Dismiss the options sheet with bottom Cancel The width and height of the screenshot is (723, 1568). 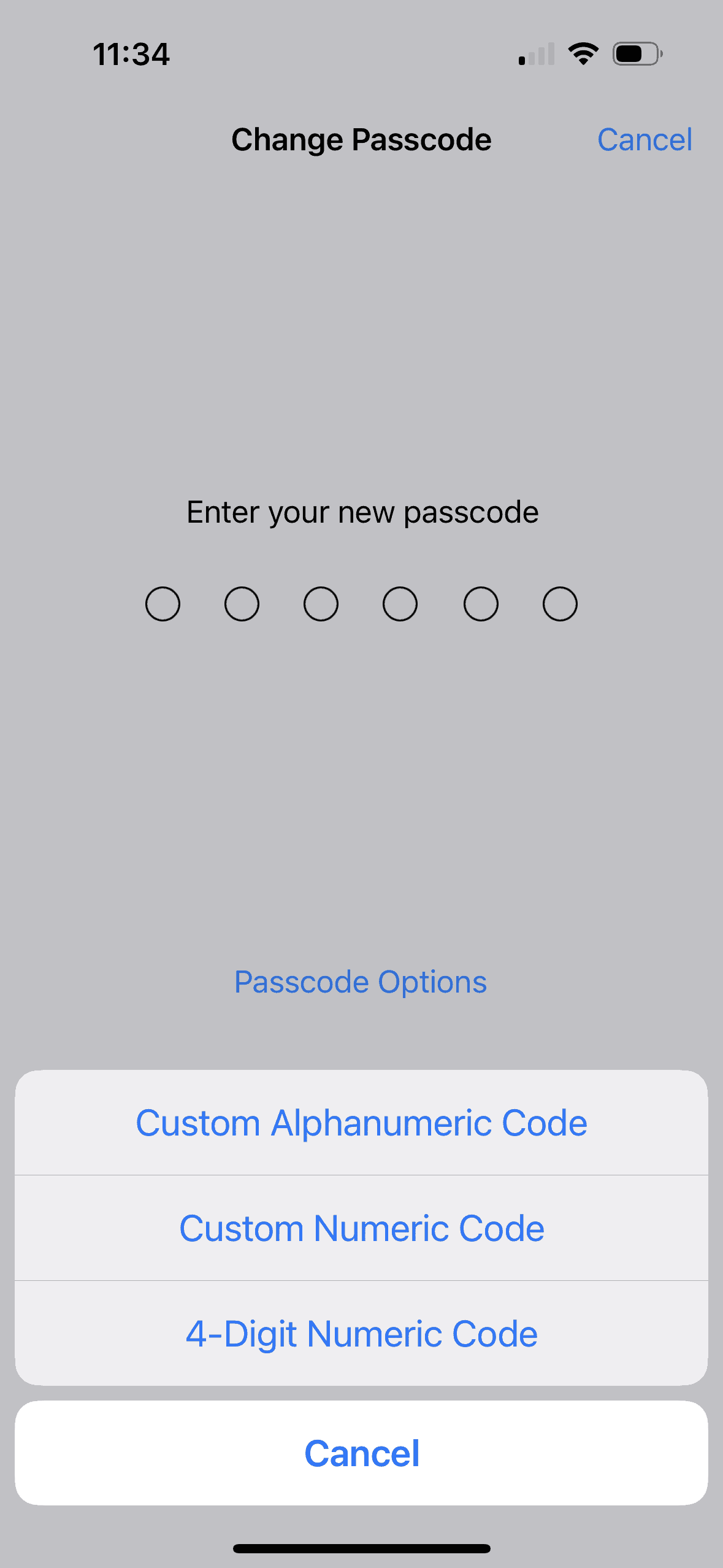pyautogui.click(x=361, y=1453)
